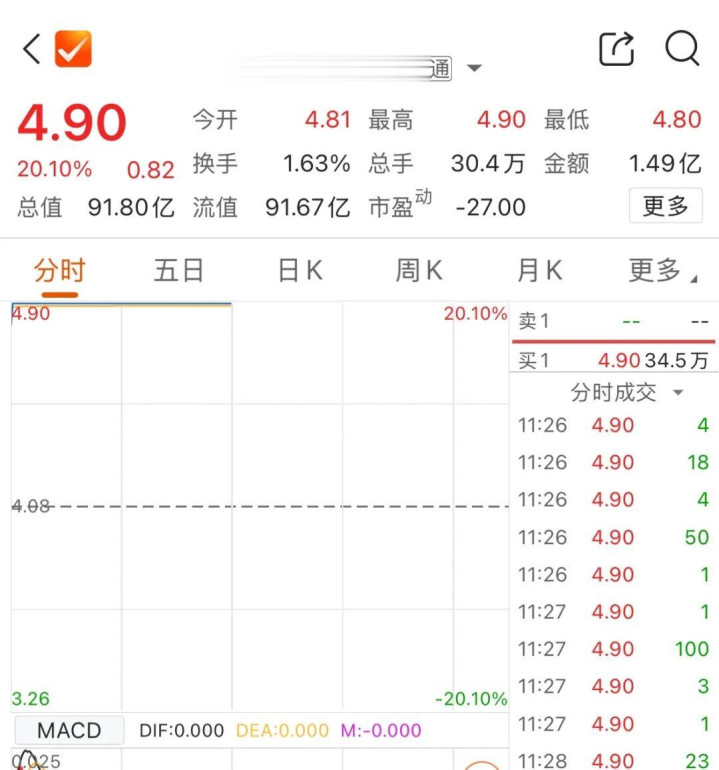Expand the 更多 chart period options
719x770 pixels.
663,271
